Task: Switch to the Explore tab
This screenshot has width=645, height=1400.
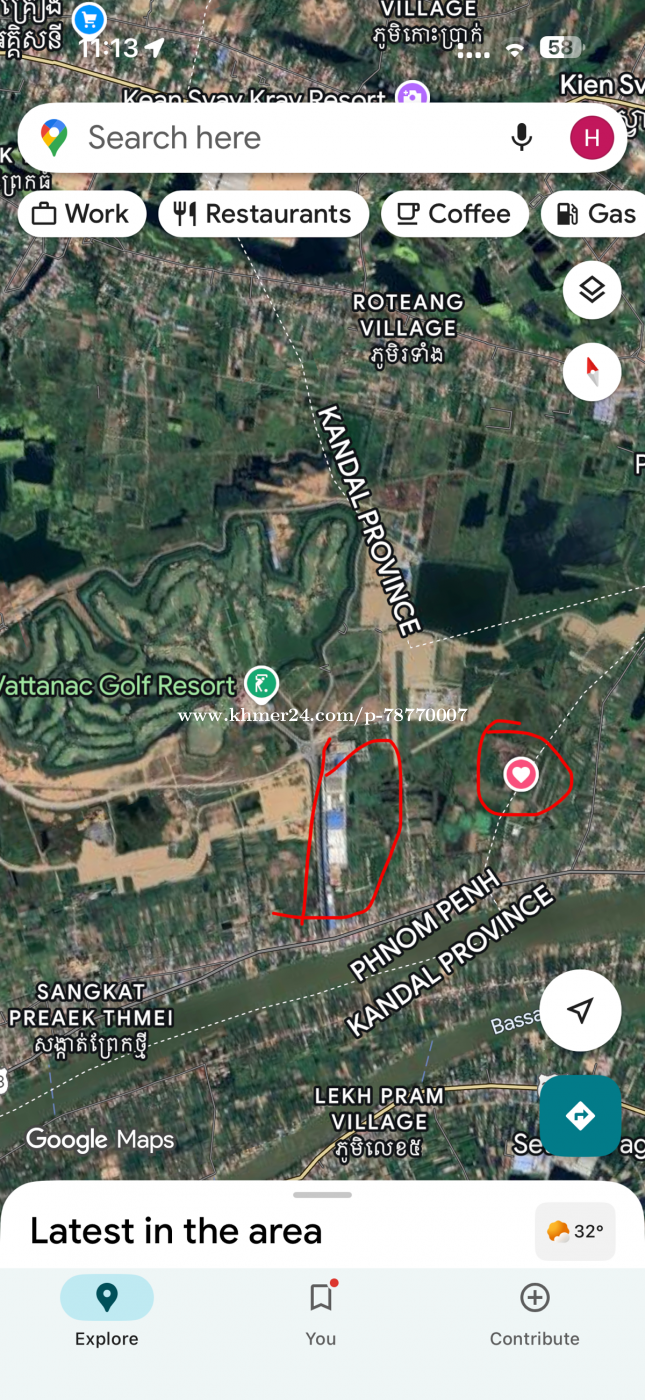Action: [x=106, y=1311]
